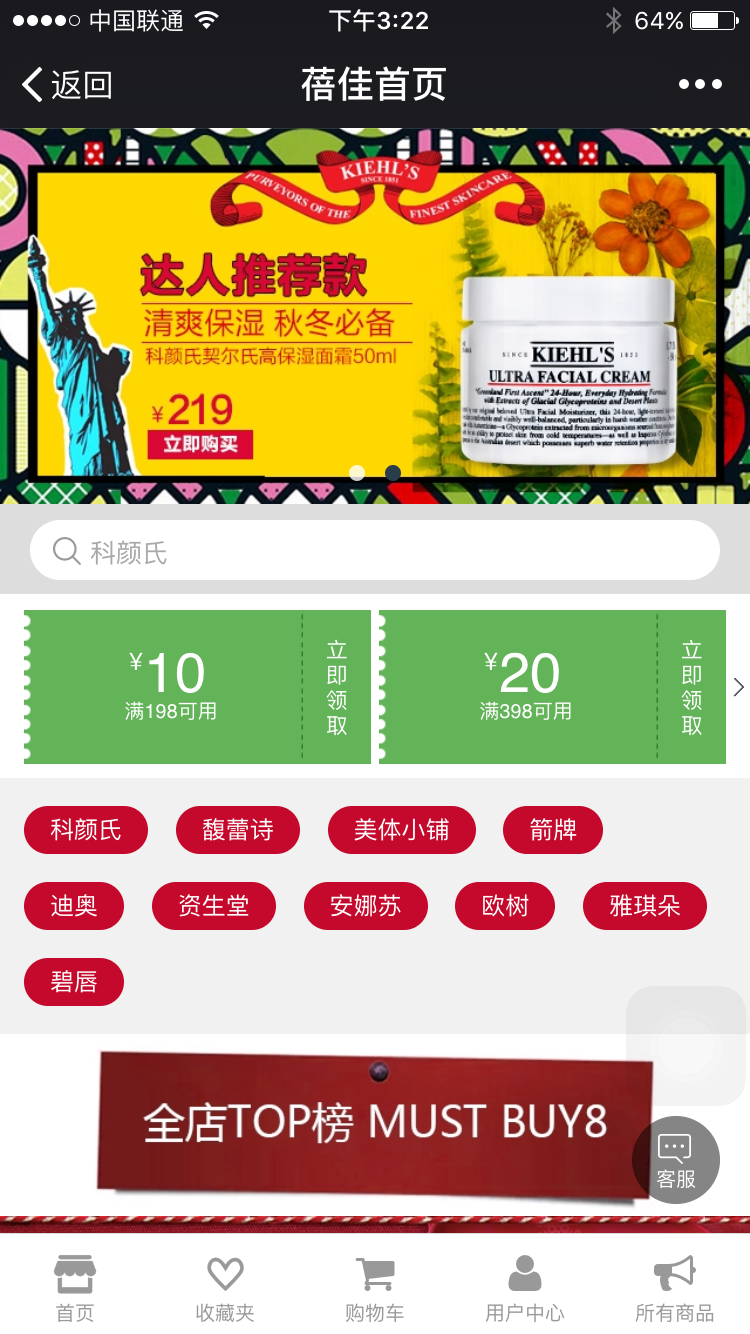Viewport: 750px width, 1334px height.
Task: Choose the 美体小铺 brand chip
Action: (401, 830)
